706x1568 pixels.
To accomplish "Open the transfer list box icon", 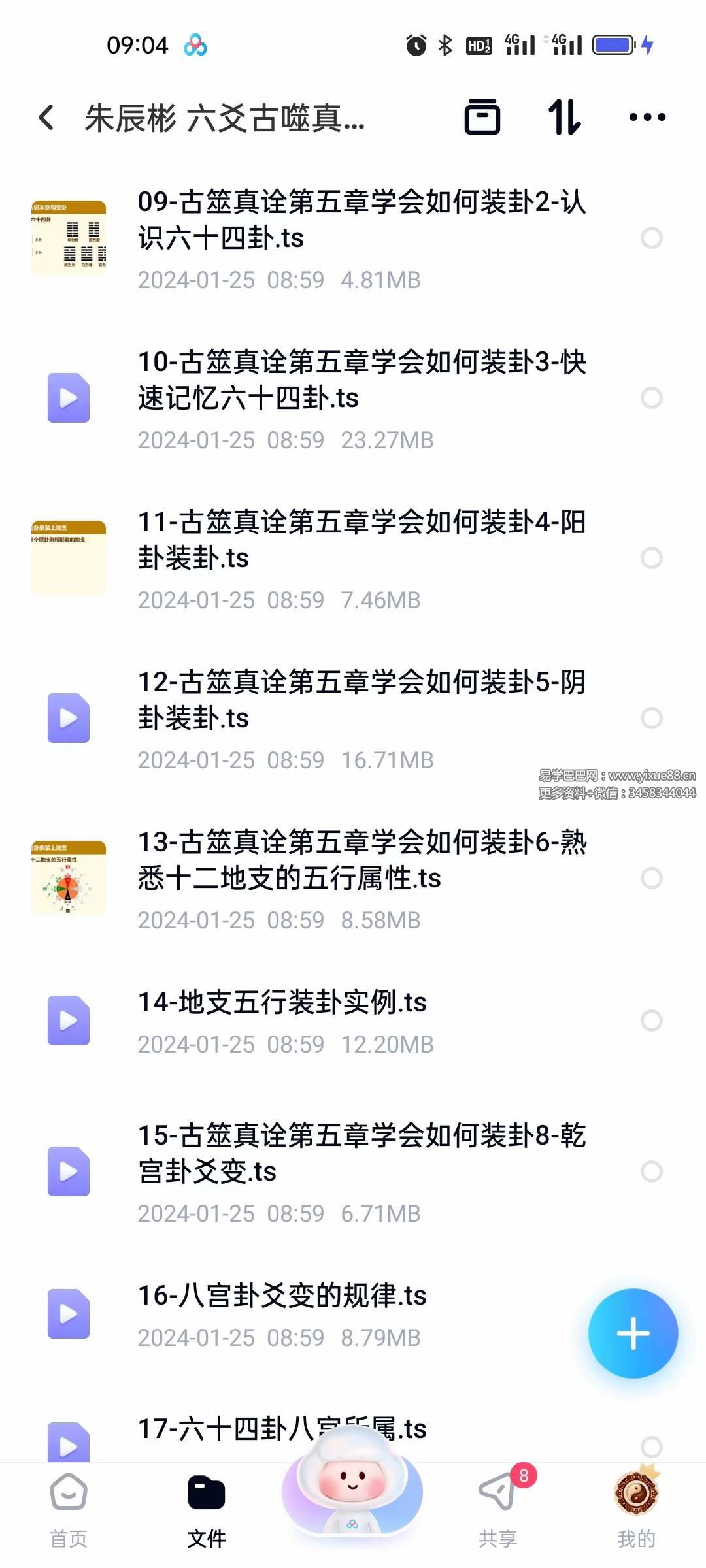I will [x=482, y=118].
